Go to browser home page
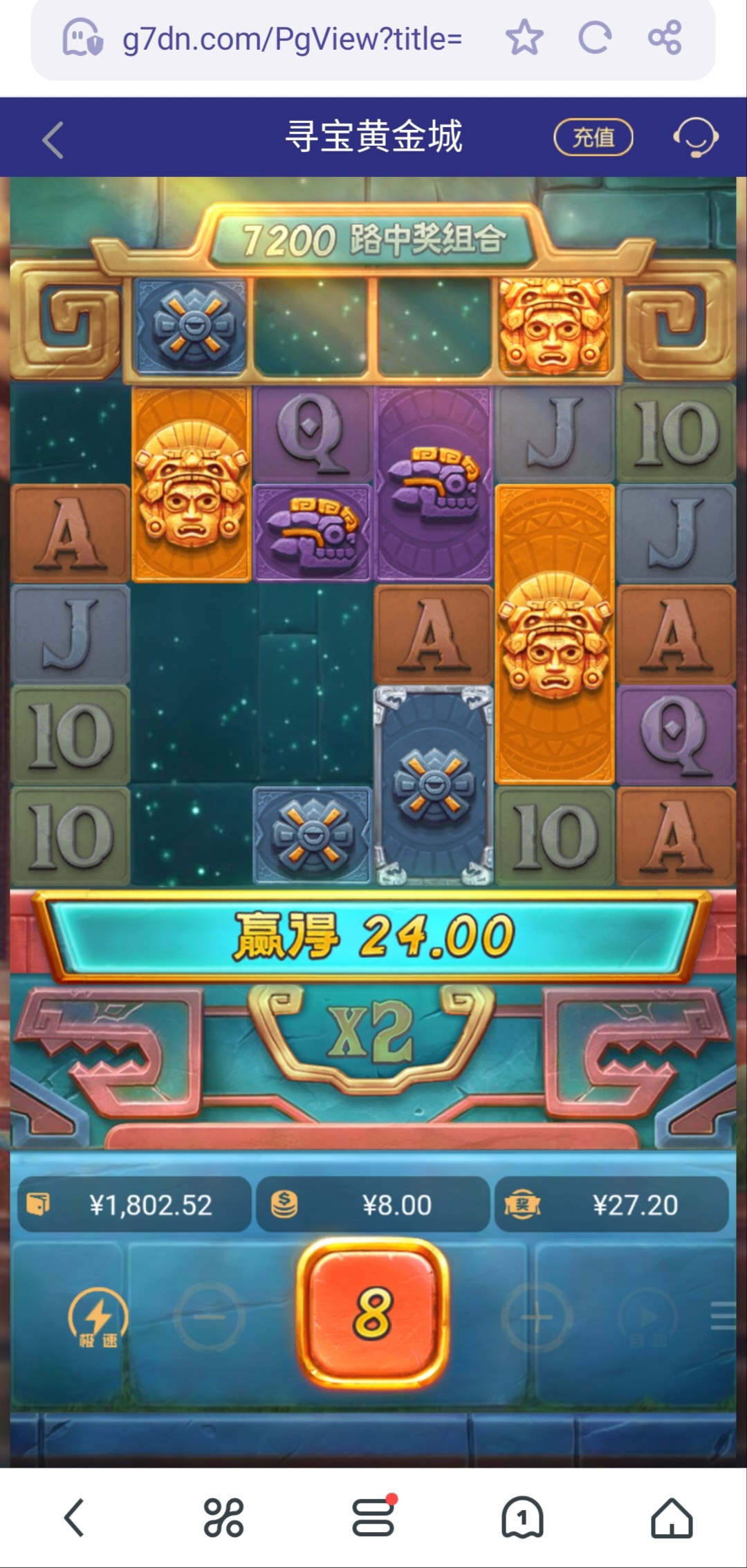This screenshot has height=1568, width=747. [x=671, y=1518]
